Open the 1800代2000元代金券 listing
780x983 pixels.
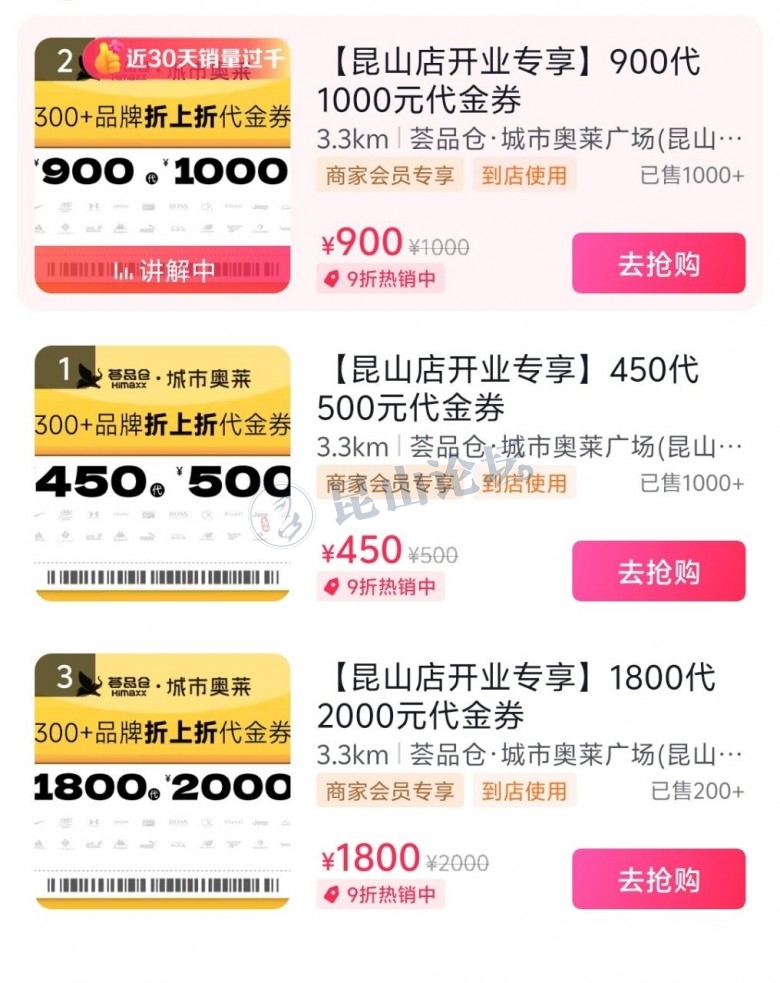click(x=515, y=698)
